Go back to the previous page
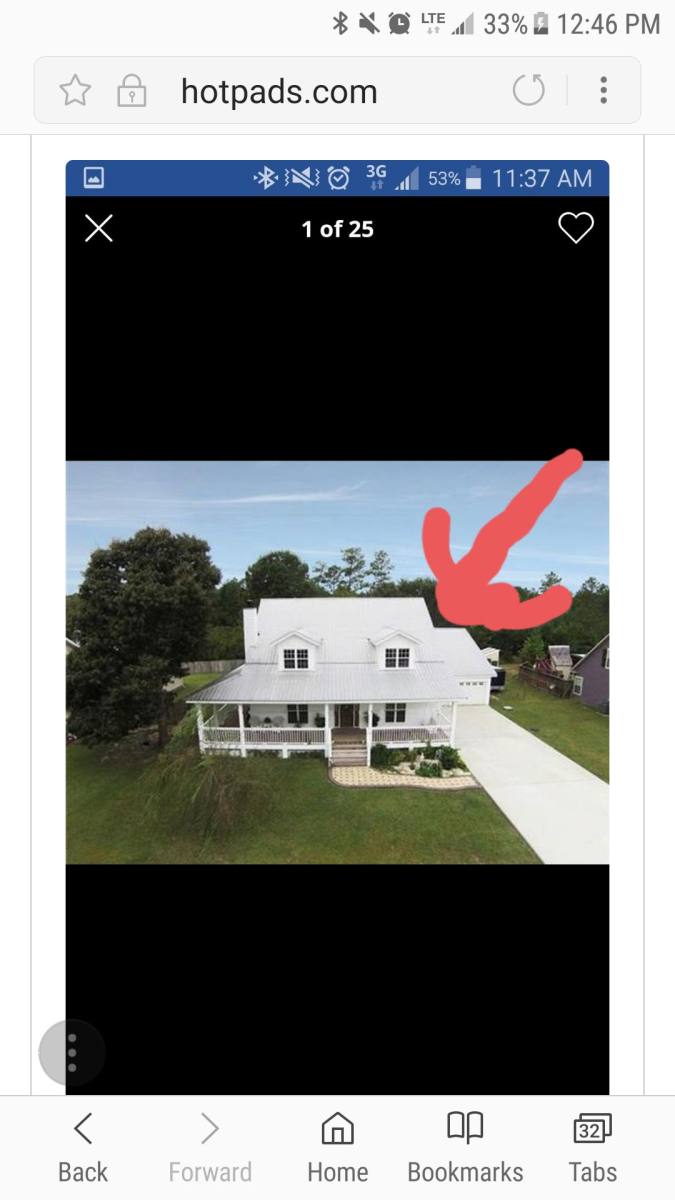 [x=83, y=1149]
